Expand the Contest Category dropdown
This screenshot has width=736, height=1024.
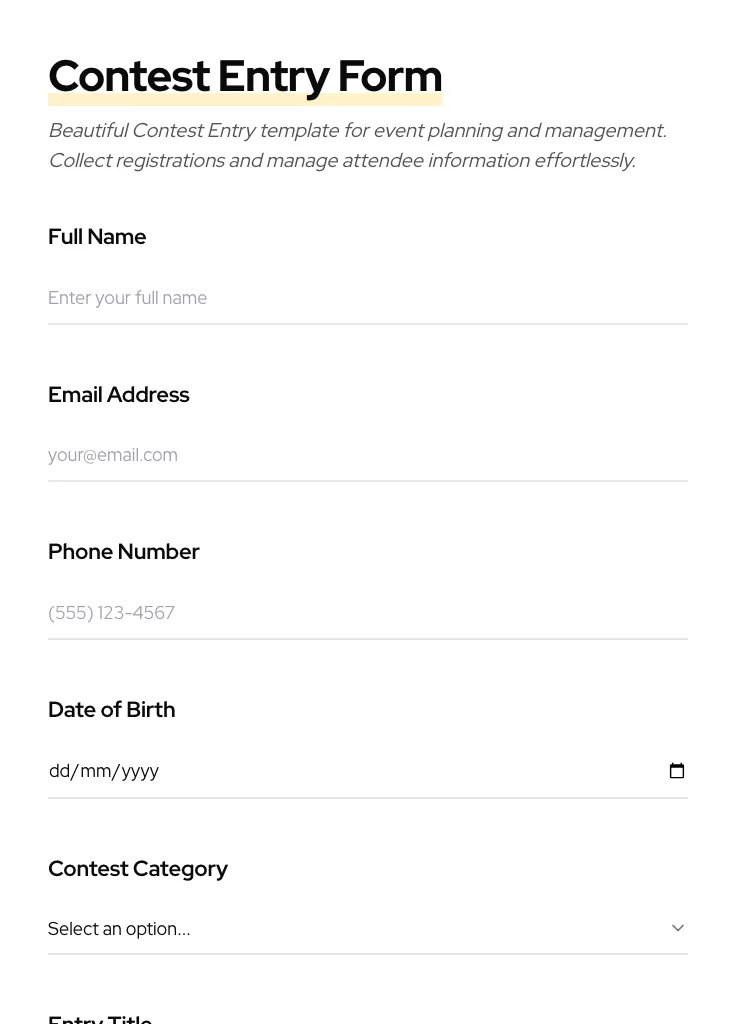pyautogui.click(x=367, y=928)
